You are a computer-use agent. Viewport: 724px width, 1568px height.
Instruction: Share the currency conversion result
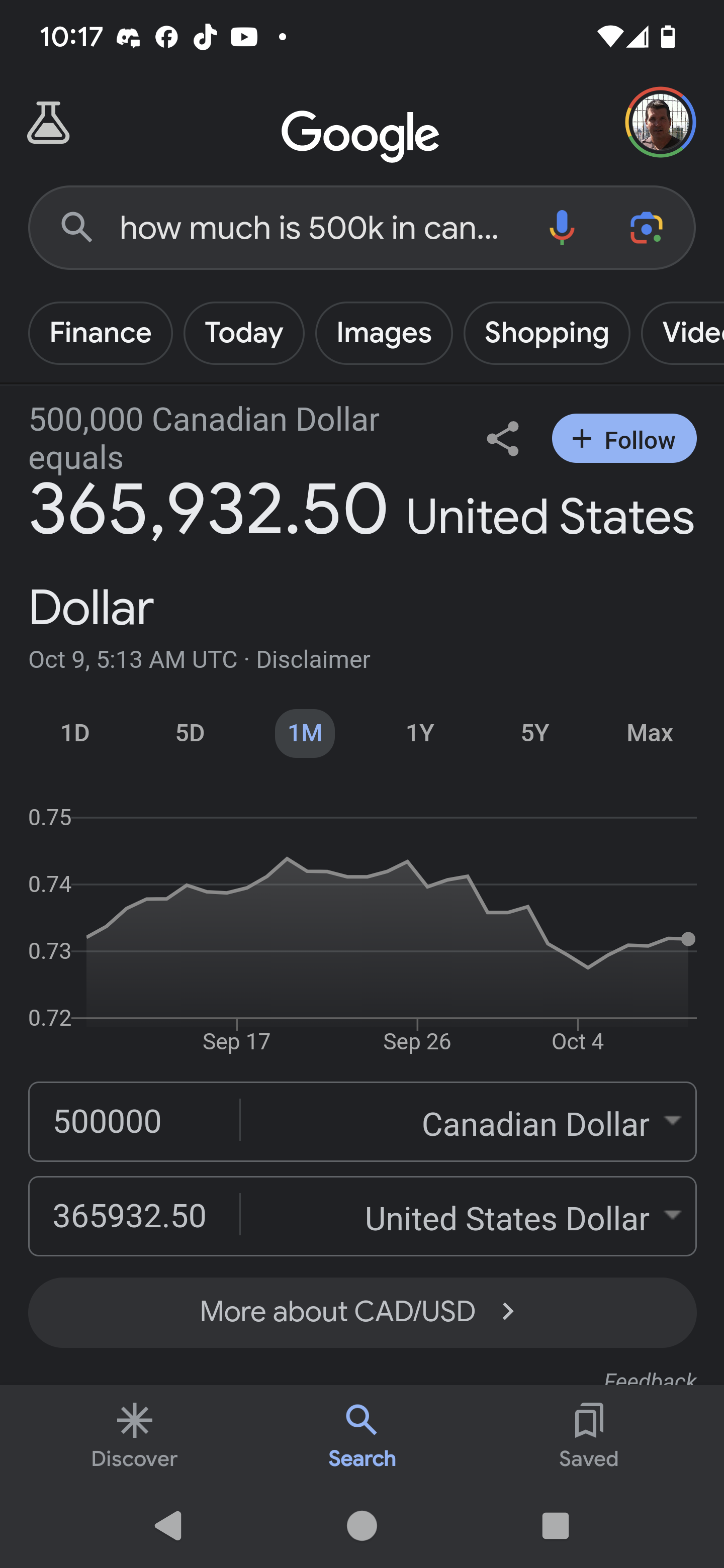[503, 439]
